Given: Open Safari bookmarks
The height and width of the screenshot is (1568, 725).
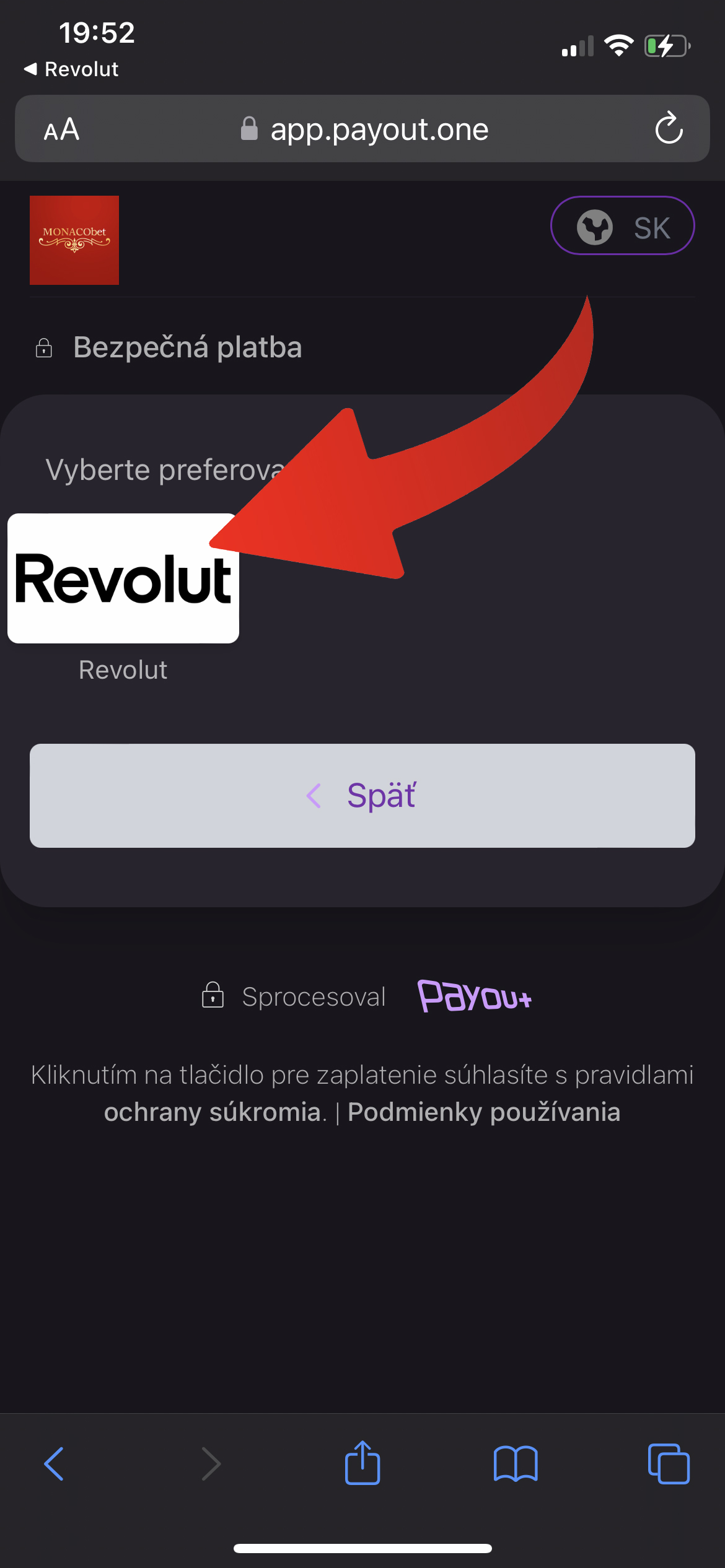Looking at the screenshot, I should pos(516,1464).
